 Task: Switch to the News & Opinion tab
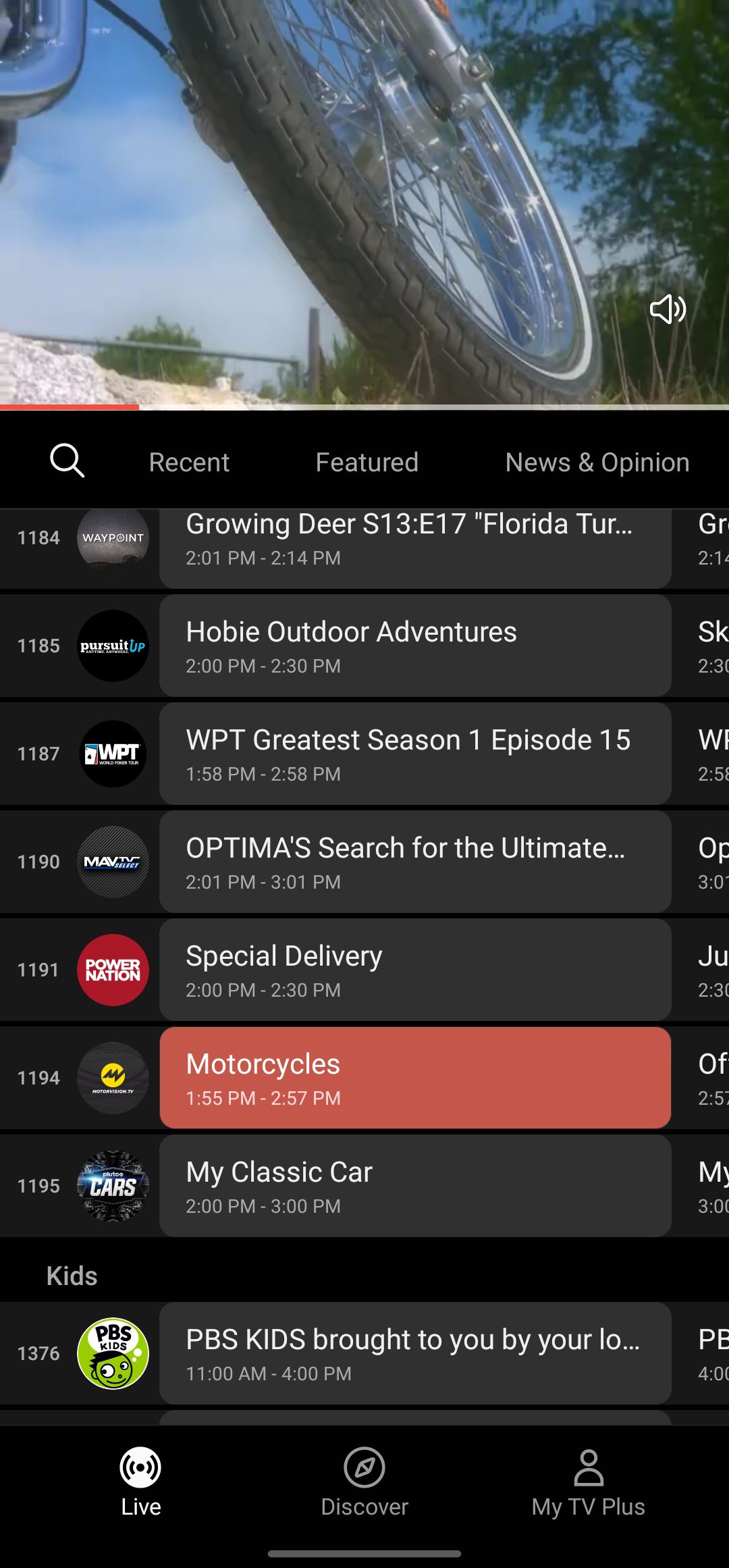(597, 462)
